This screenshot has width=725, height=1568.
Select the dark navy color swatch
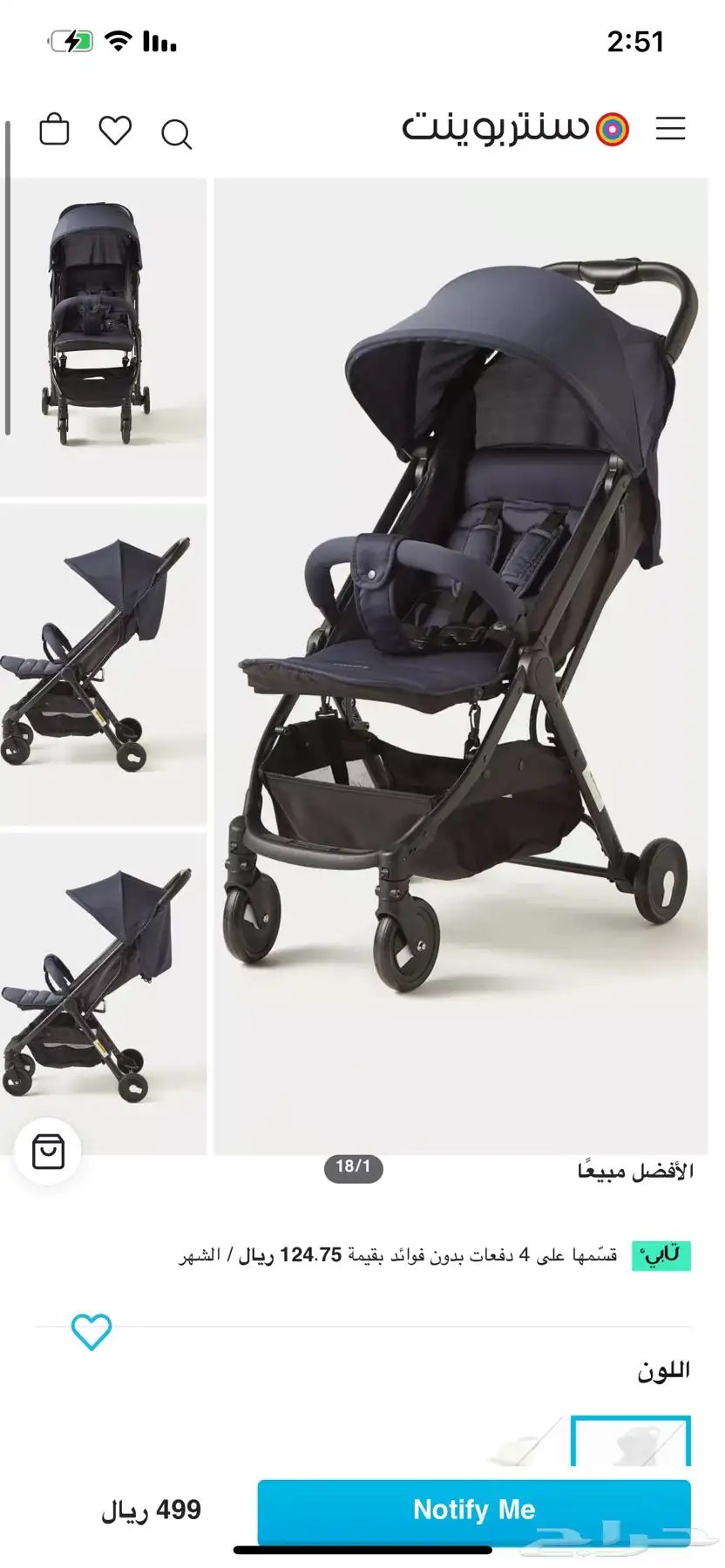point(630,1443)
